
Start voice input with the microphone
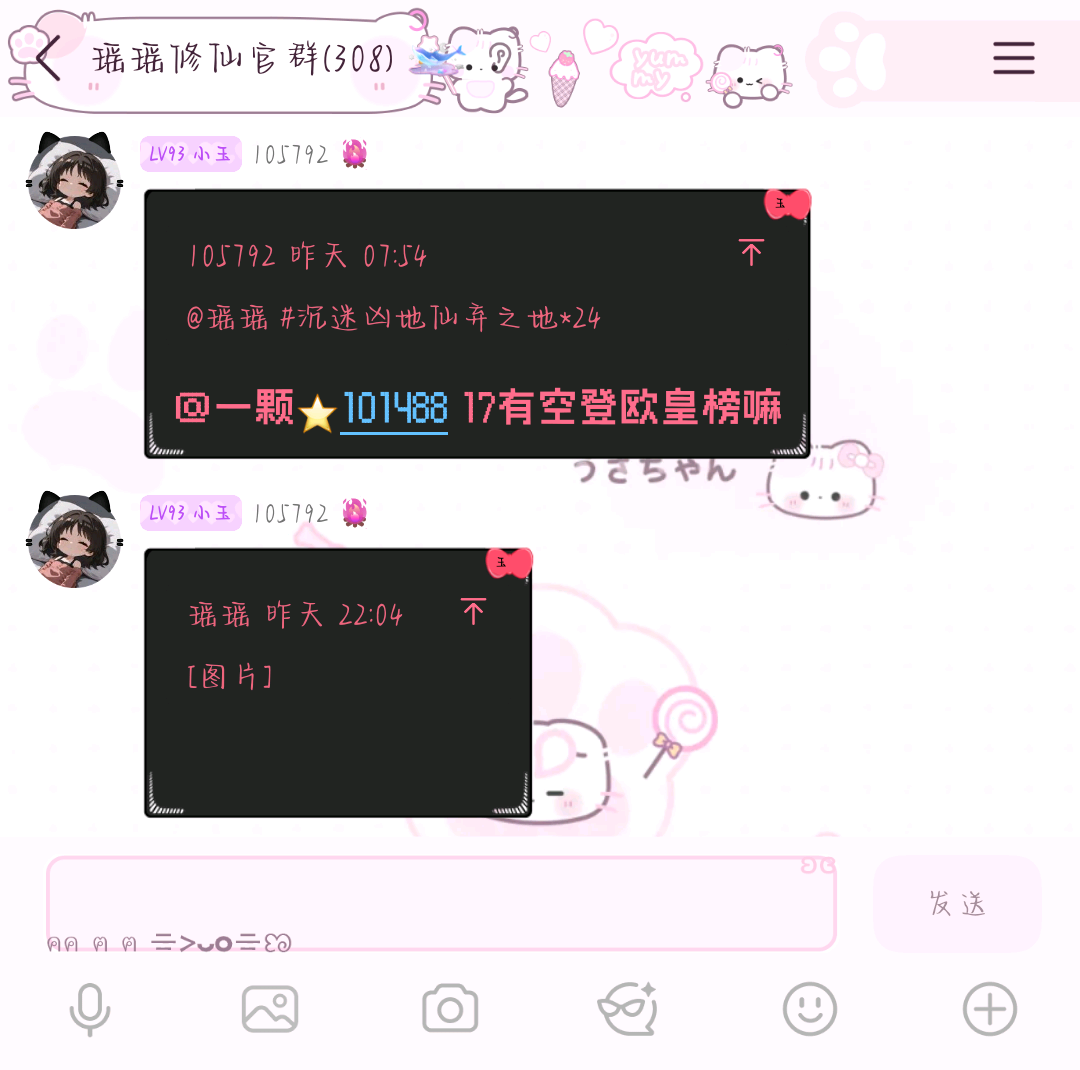[x=90, y=1010]
